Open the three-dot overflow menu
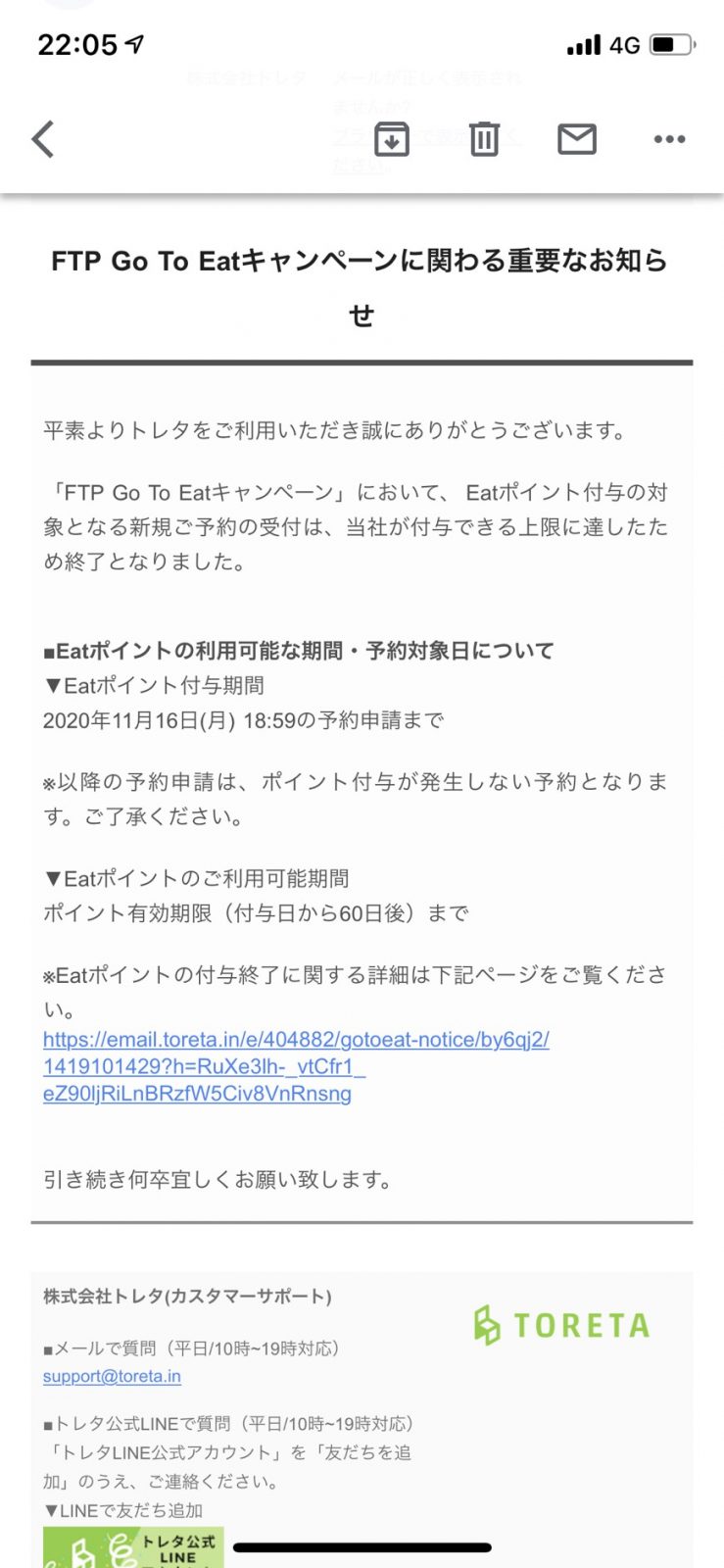Image resolution: width=724 pixels, height=1568 pixels. [670, 139]
